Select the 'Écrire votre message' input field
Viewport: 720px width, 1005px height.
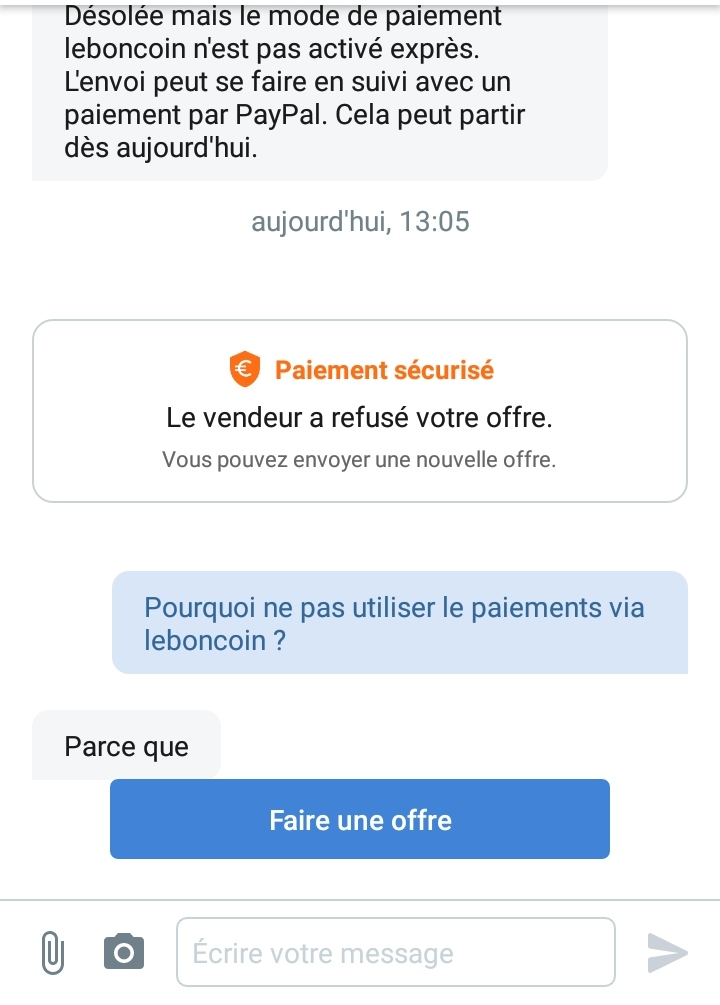(x=395, y=951)
